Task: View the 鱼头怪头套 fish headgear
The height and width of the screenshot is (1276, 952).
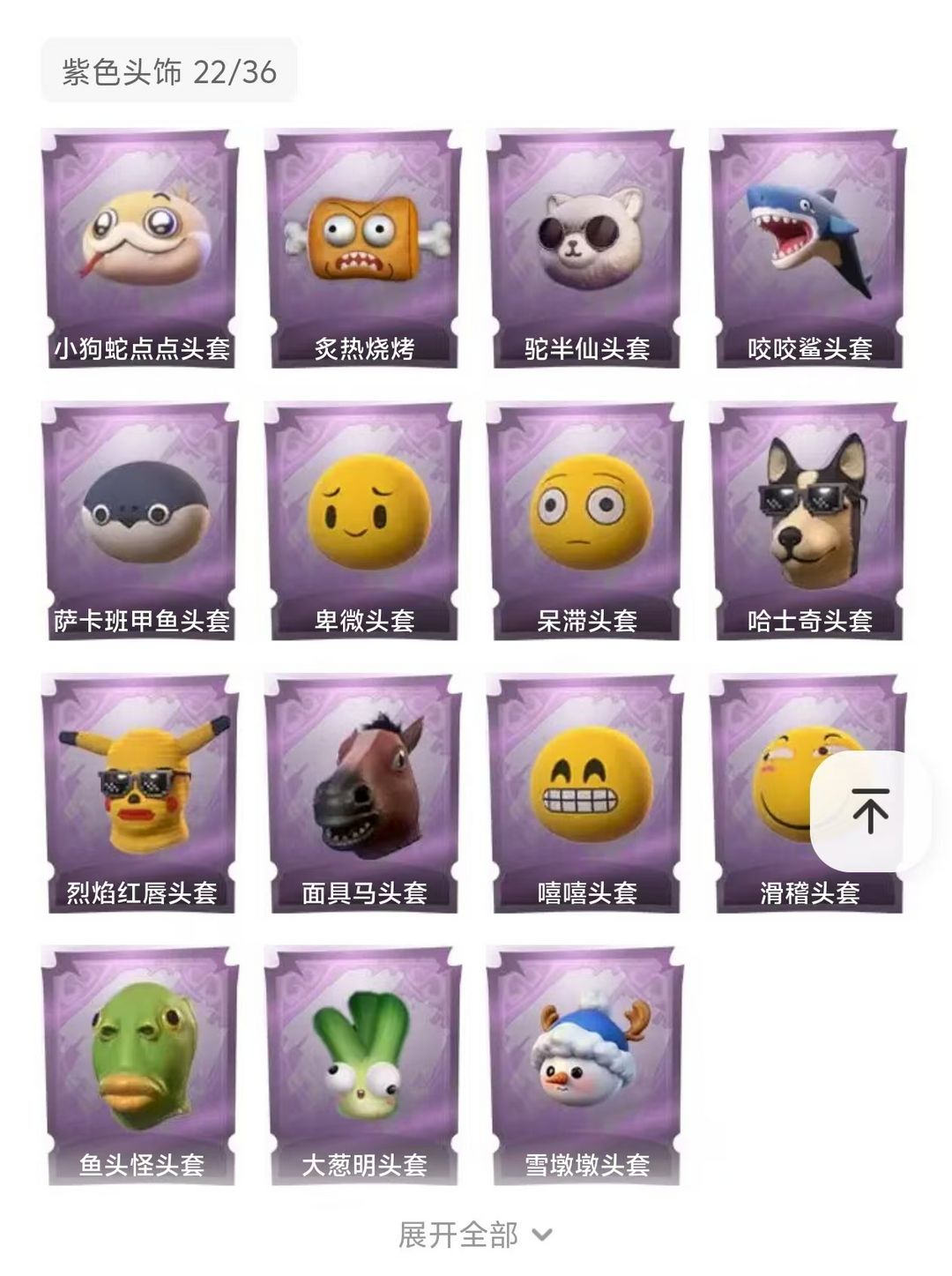Action: pos(140,1065)
